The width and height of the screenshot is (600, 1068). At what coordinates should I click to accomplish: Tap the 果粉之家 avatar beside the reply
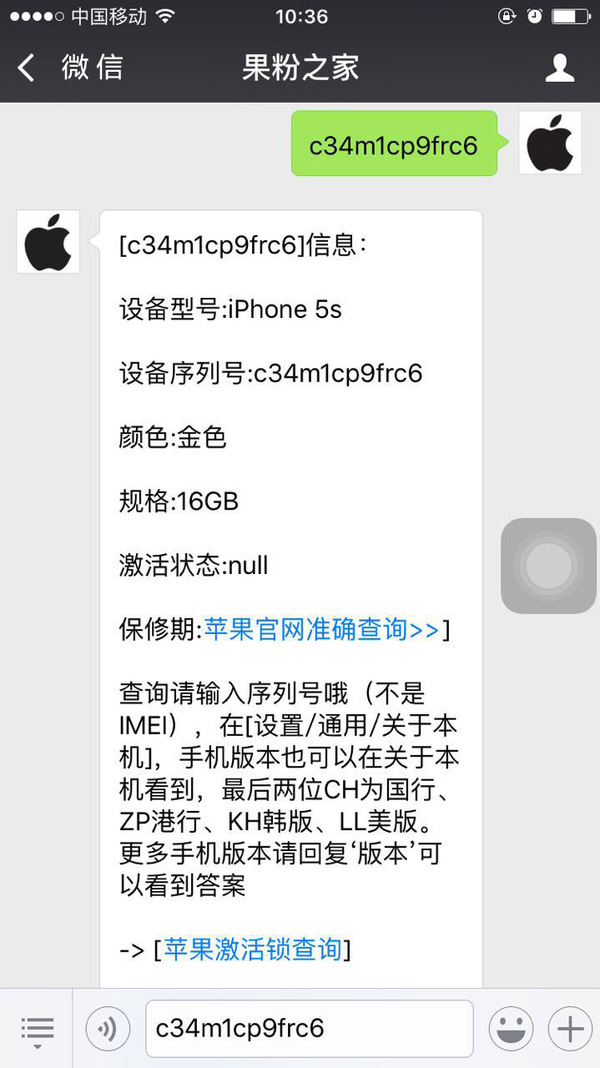coord(48,242)
